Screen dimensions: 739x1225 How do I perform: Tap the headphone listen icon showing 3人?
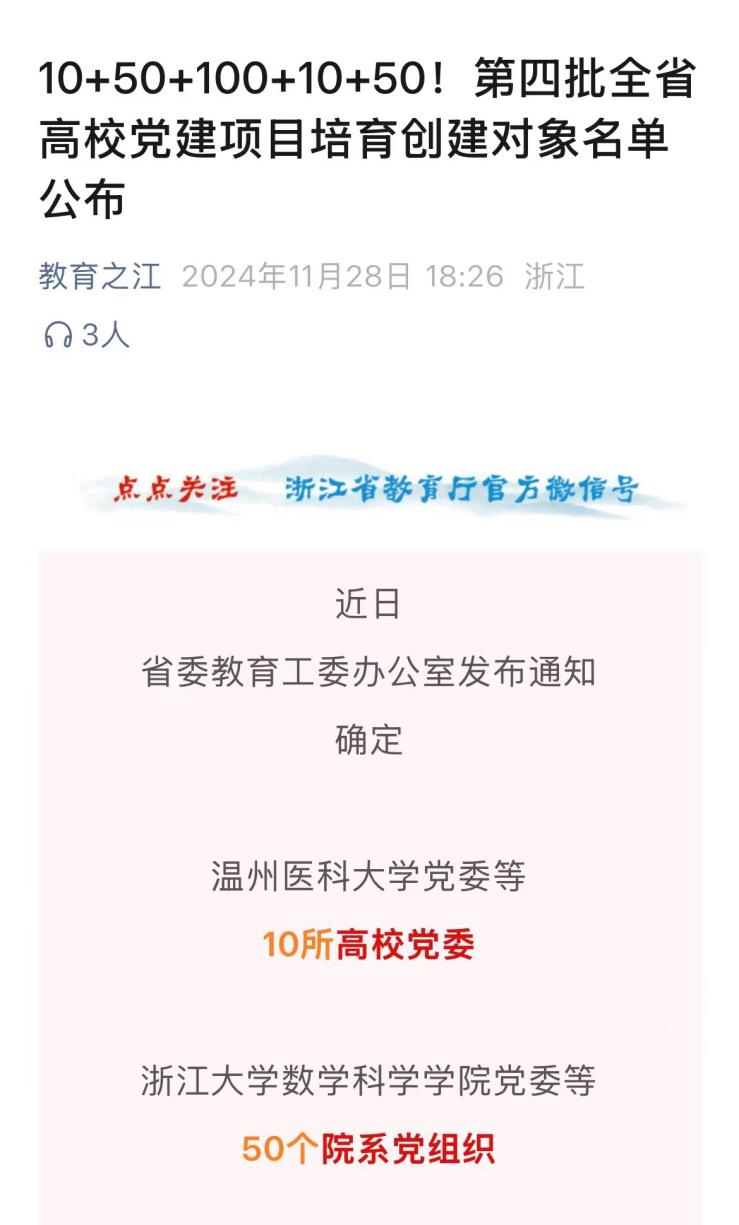click(56, 336)
